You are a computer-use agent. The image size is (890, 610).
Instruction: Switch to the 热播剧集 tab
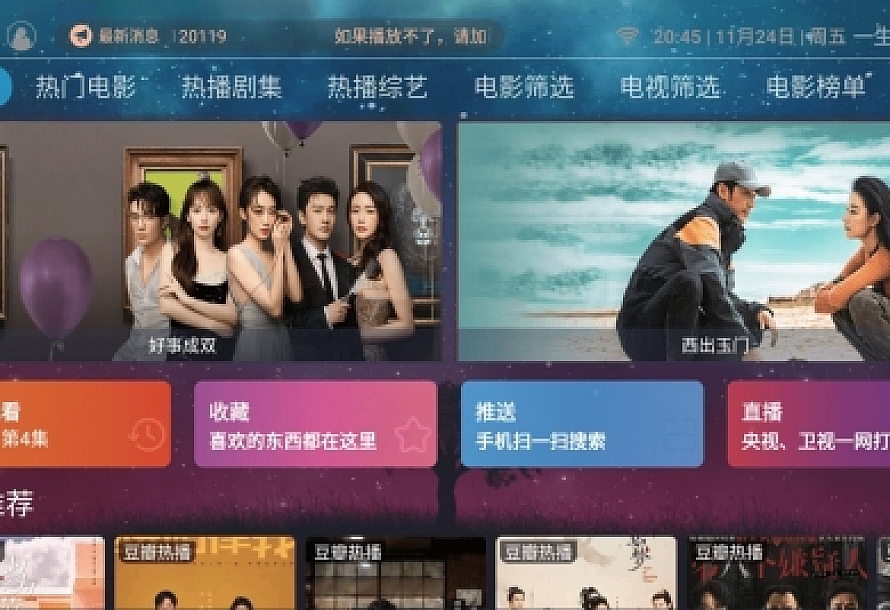(x=231, y=87)
